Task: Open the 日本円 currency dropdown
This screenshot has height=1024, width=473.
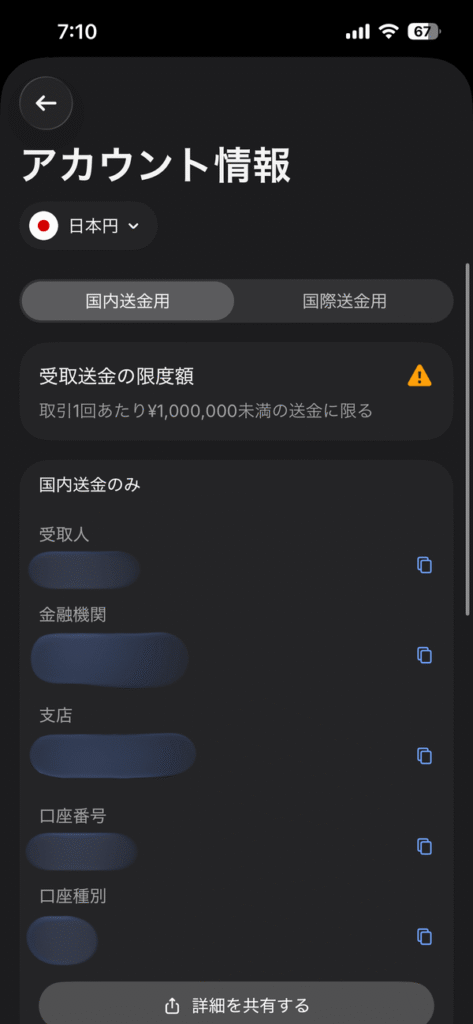Action: 89,226
